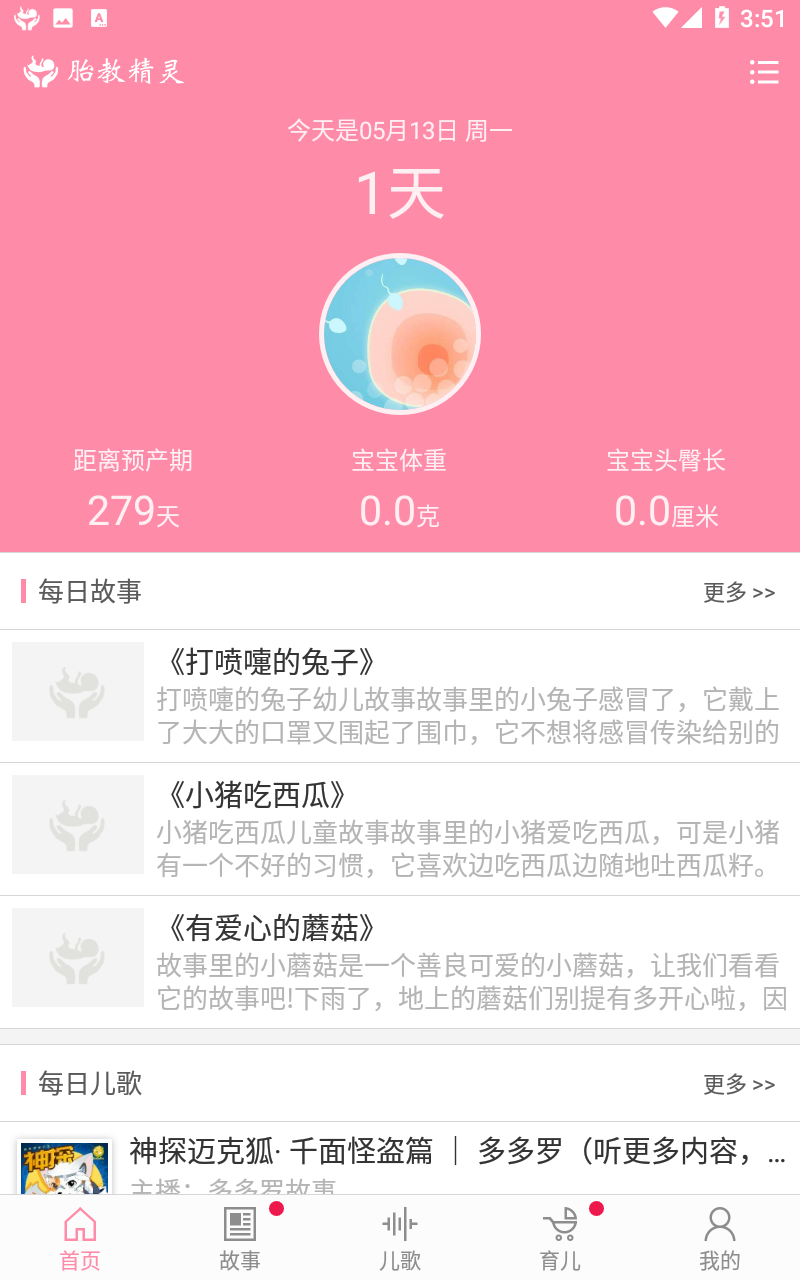Open story 《有爱心的蘑菇》

point(400,962)
